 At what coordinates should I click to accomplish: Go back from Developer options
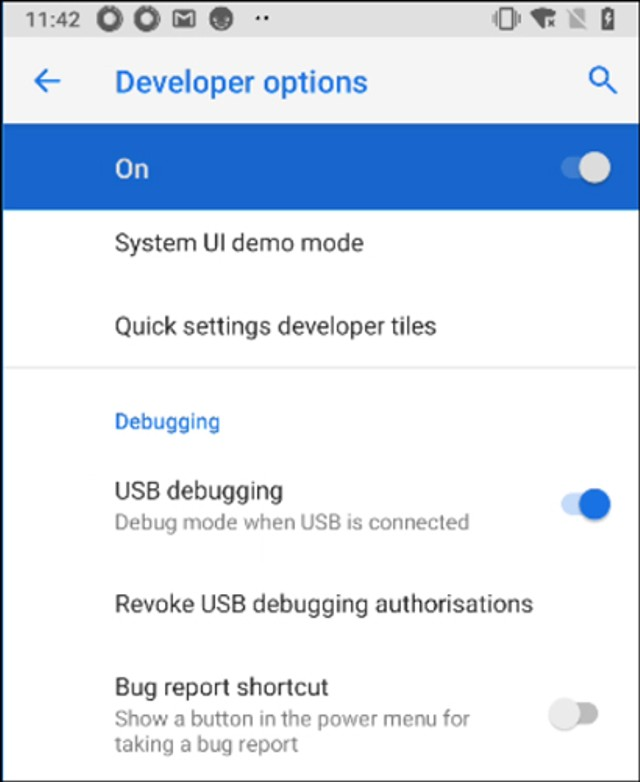click(x=47, y=82)
